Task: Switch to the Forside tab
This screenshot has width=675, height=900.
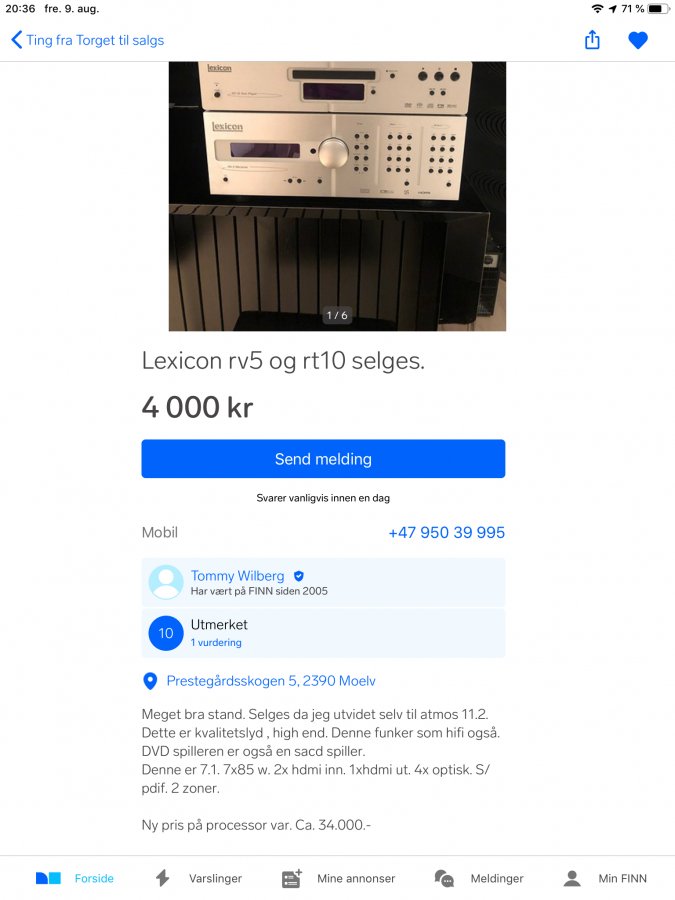Action: [x=75, y=878]
